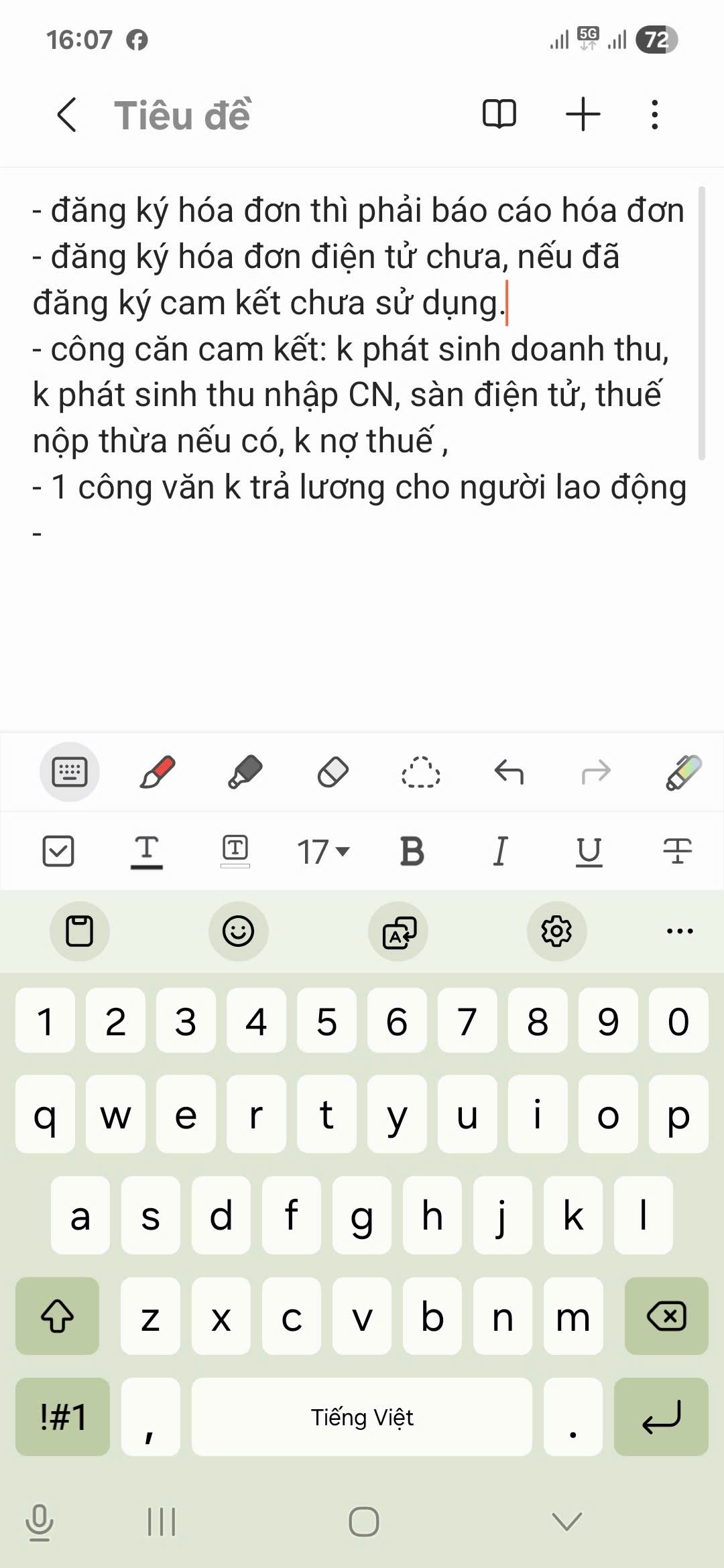Insert a checklist checkbox
Viewport: 724px width, 1568px height.
coord(58,851)
